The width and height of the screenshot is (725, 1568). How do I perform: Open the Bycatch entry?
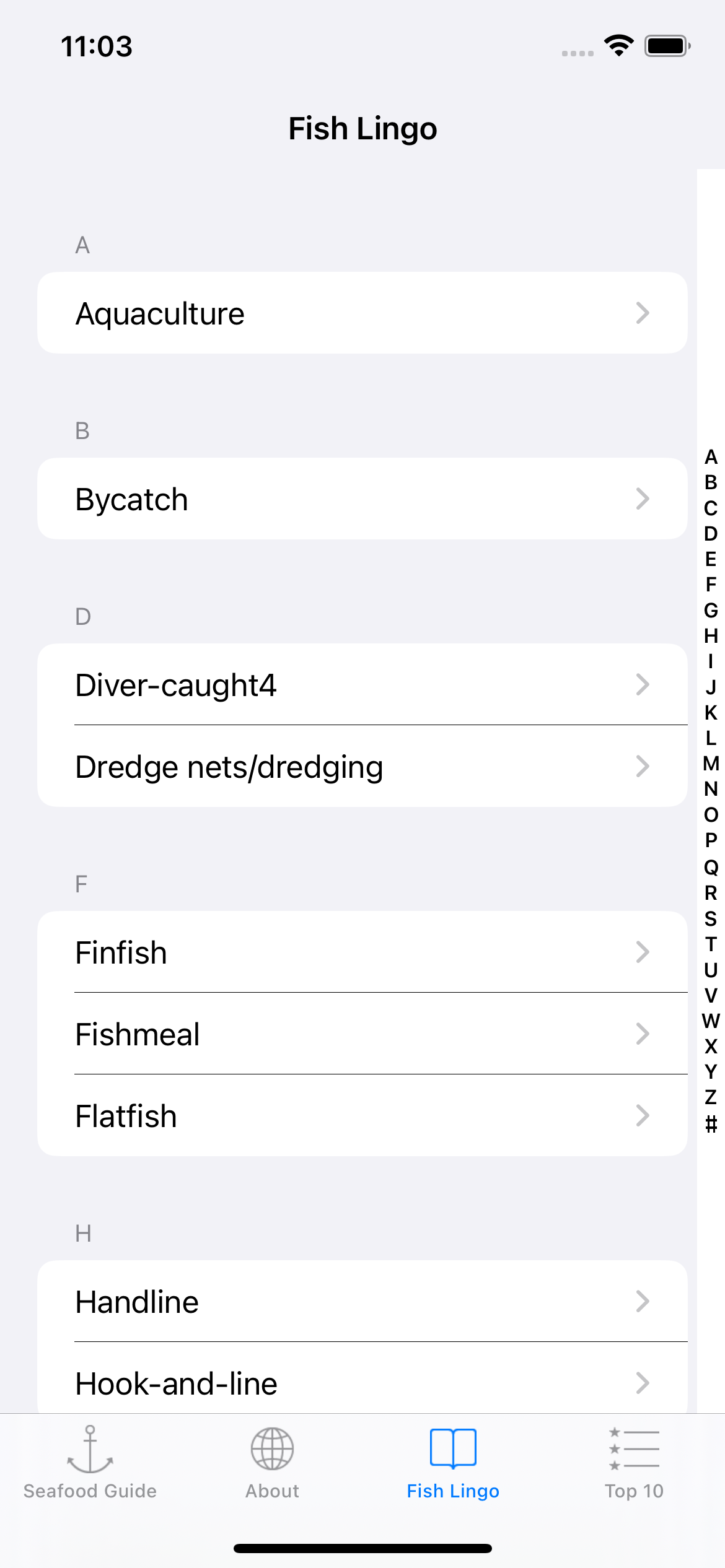point(362,499)
